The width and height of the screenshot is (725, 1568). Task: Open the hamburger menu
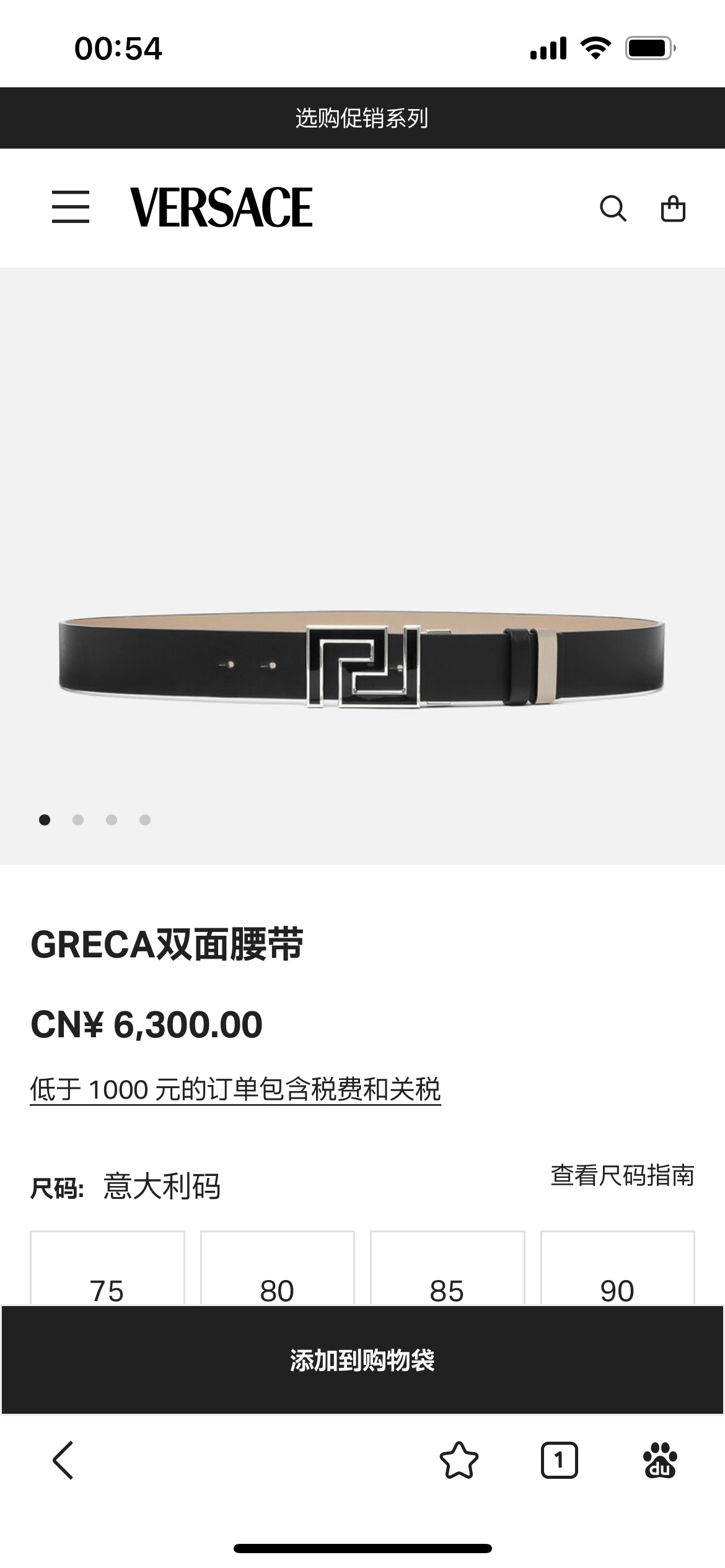click(x=71, y=207)
